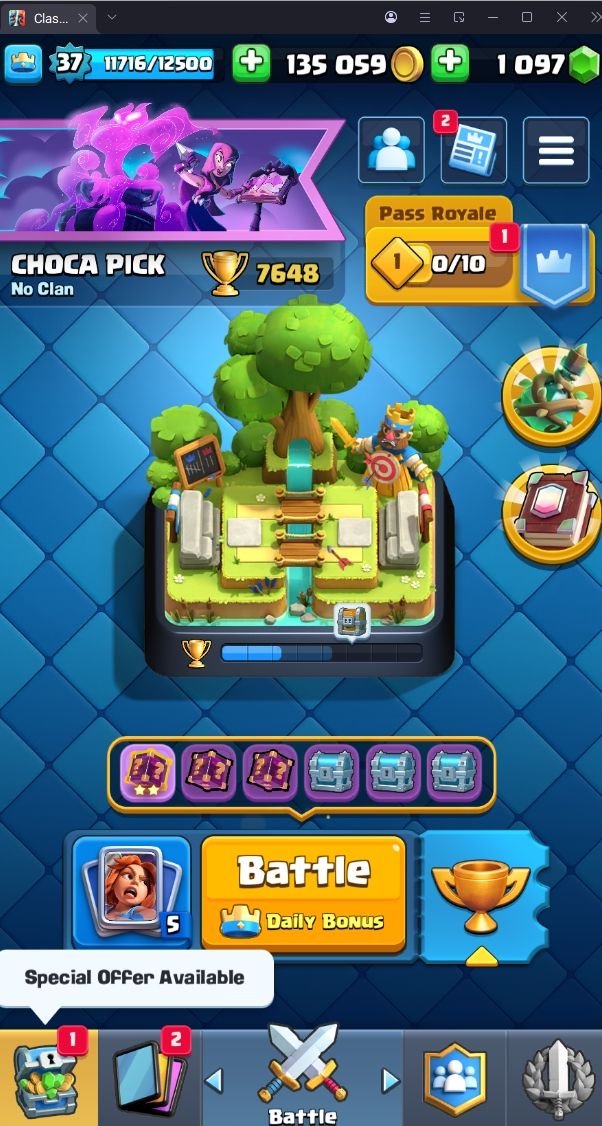Open the hamburger menu

(x=556, y=150)
